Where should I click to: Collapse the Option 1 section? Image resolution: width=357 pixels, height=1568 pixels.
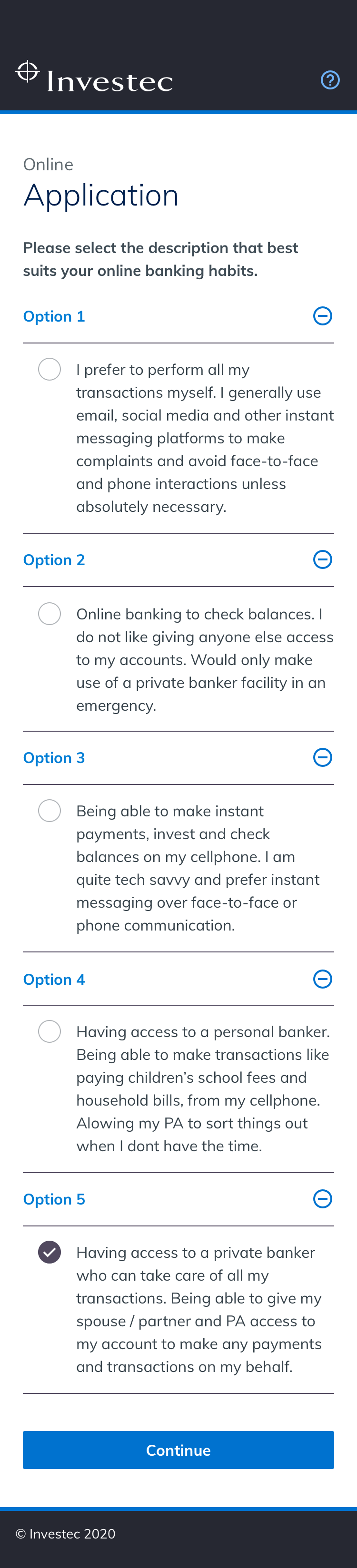322,316
